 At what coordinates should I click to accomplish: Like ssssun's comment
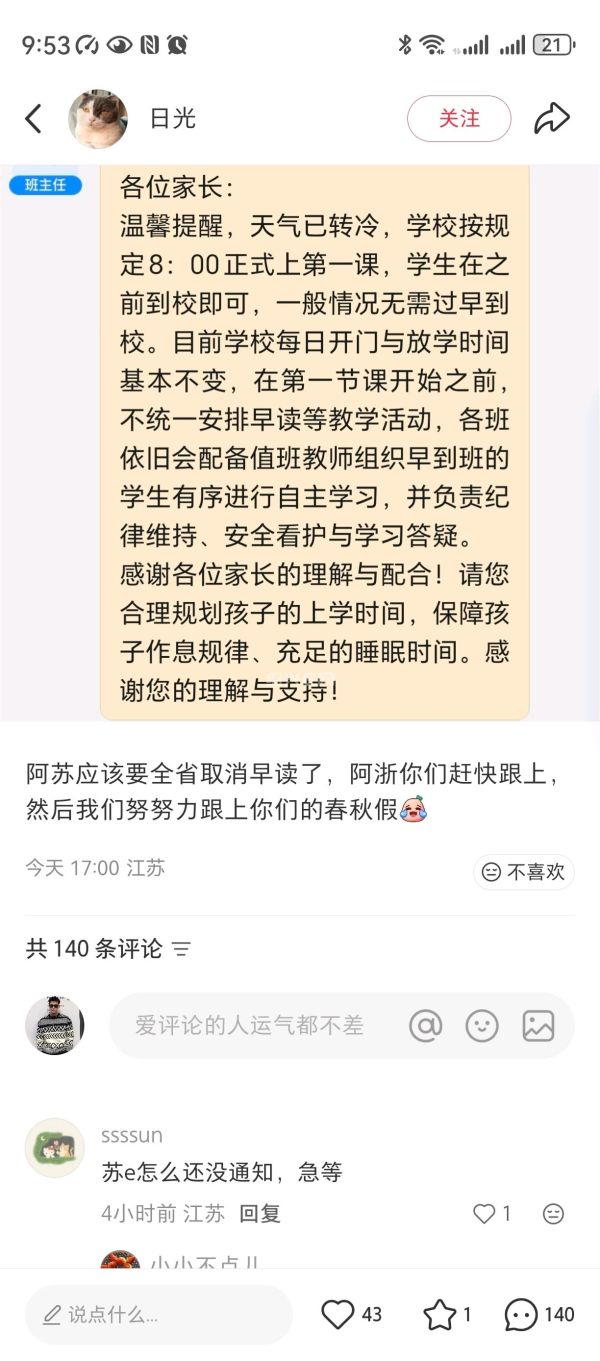tap(485, 1214)
